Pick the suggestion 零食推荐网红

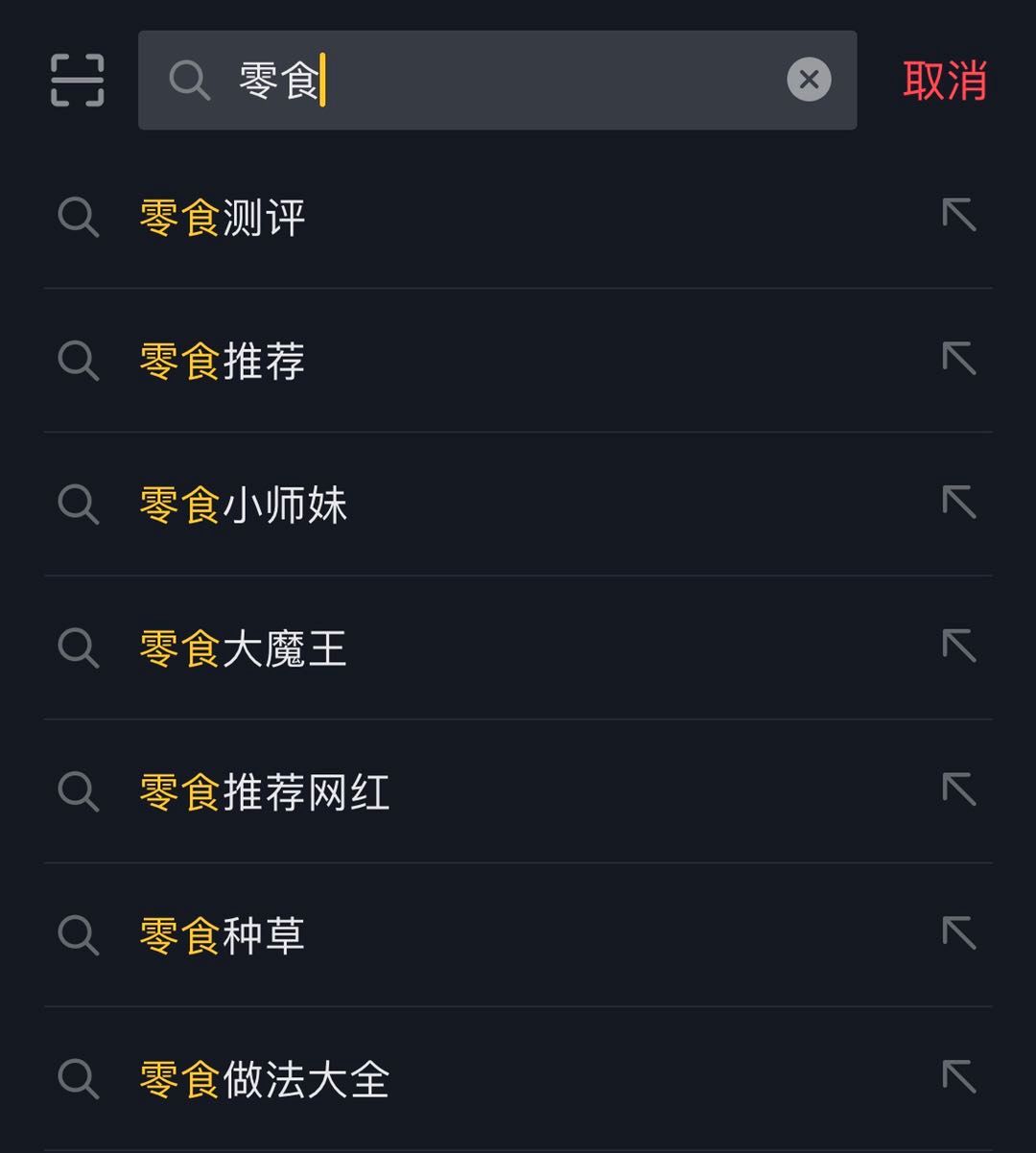[265, 793]
